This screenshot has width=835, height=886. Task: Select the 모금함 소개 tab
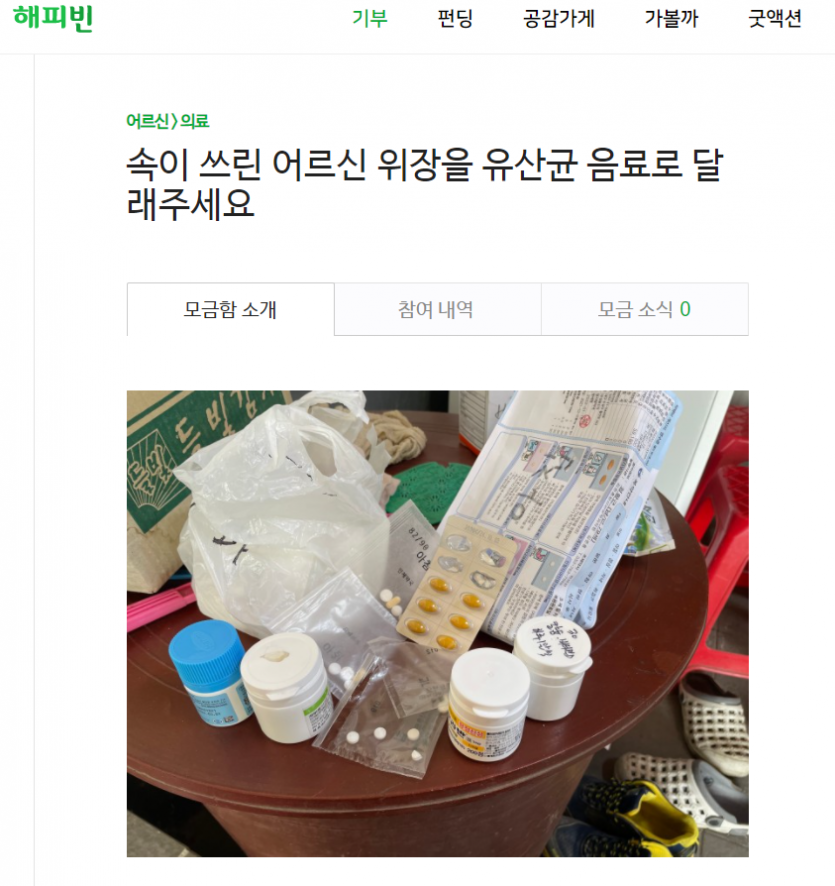(230, 309)
